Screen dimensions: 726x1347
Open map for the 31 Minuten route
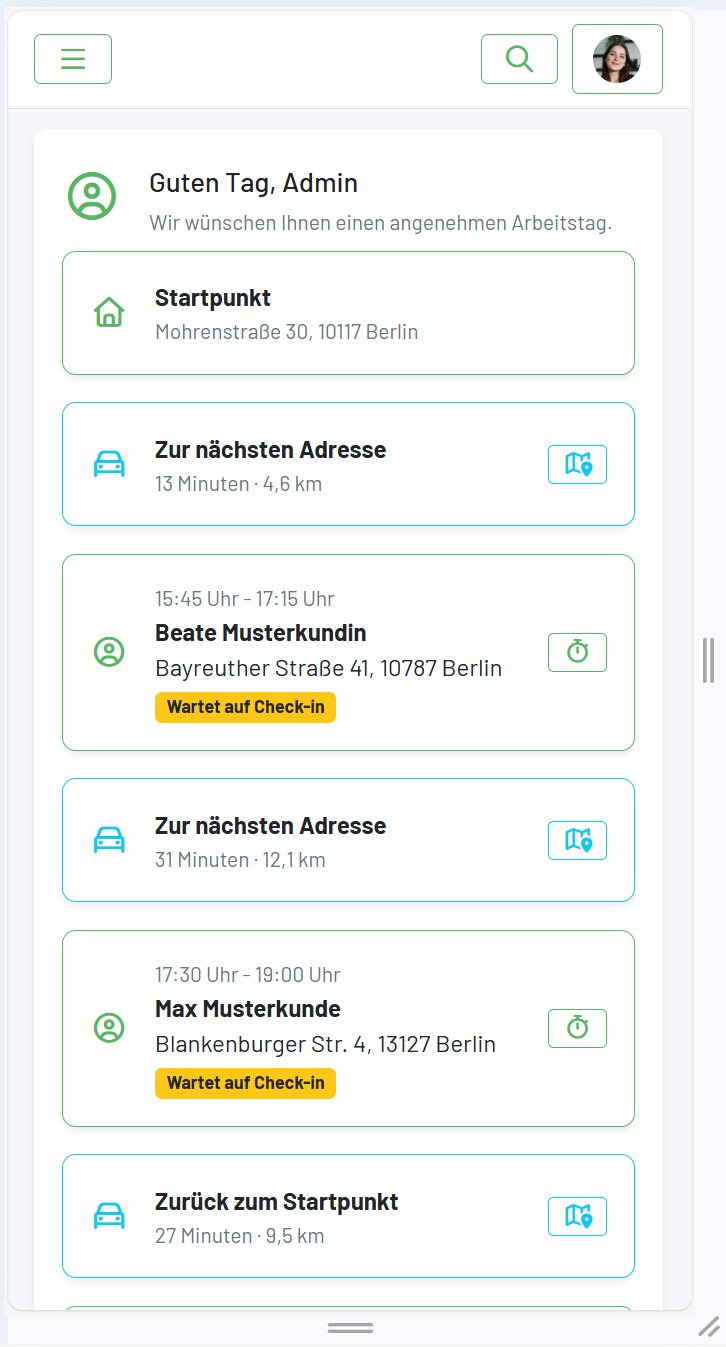[577, 840]
